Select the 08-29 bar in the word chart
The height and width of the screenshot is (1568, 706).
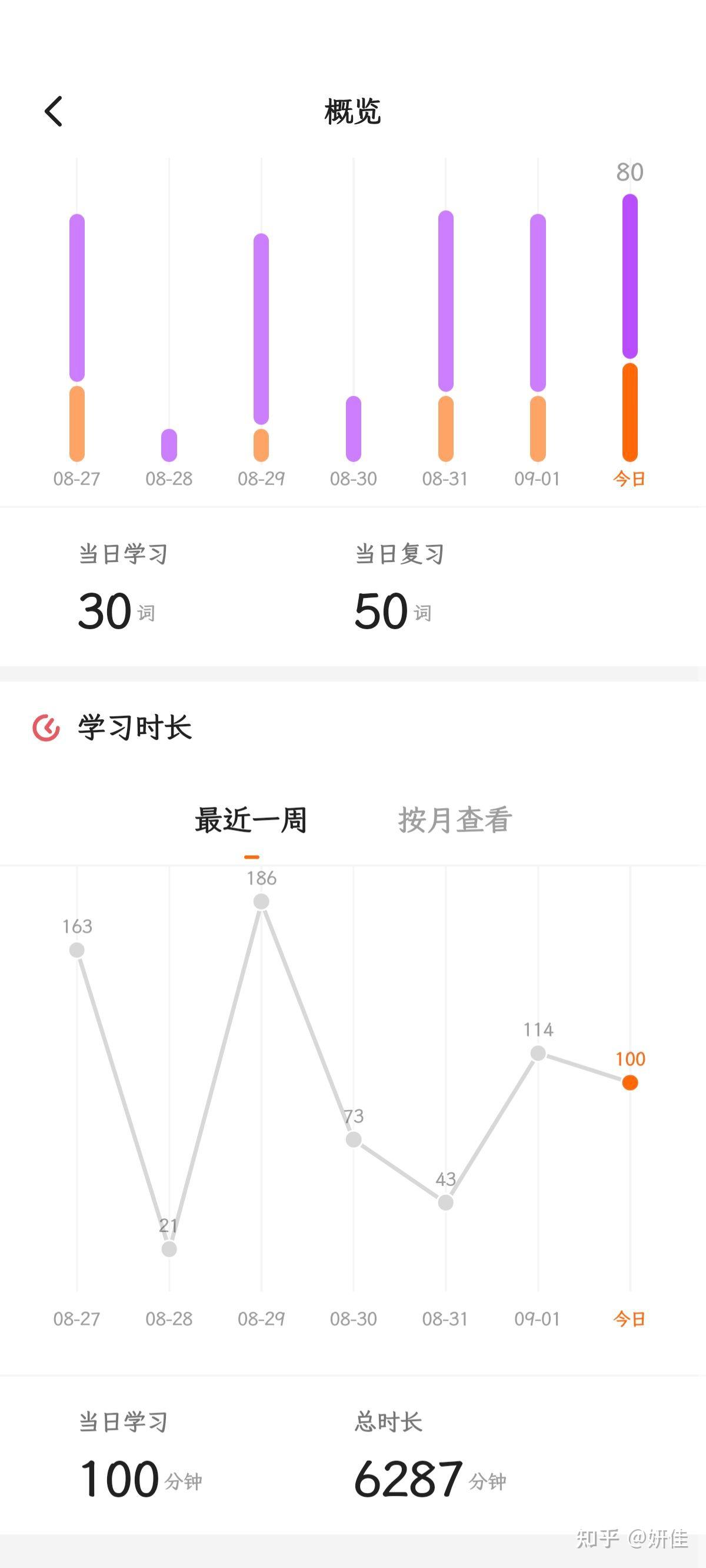pos(261,348)
